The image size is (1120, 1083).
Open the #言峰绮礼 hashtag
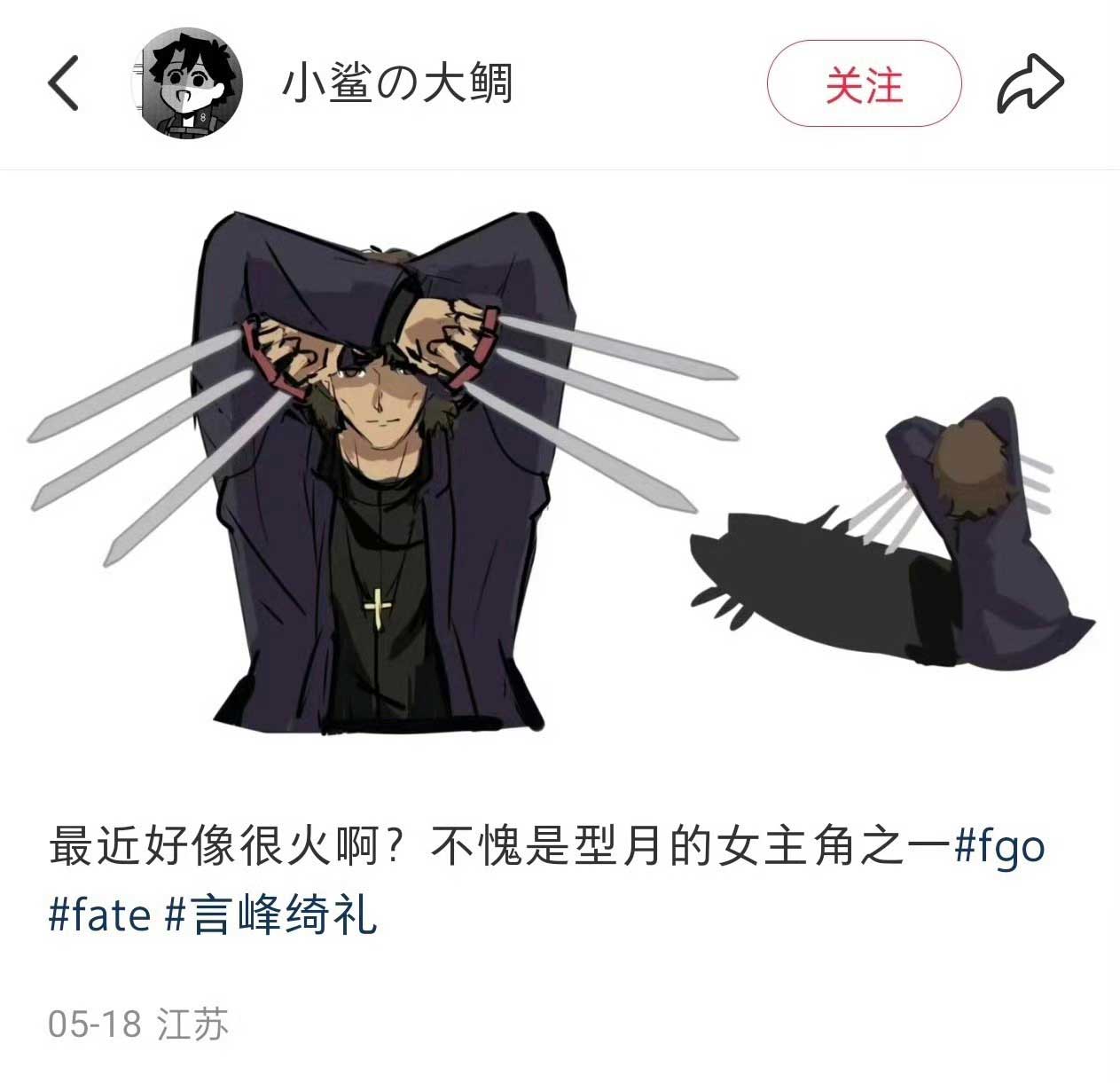click(x=271, y=914)
